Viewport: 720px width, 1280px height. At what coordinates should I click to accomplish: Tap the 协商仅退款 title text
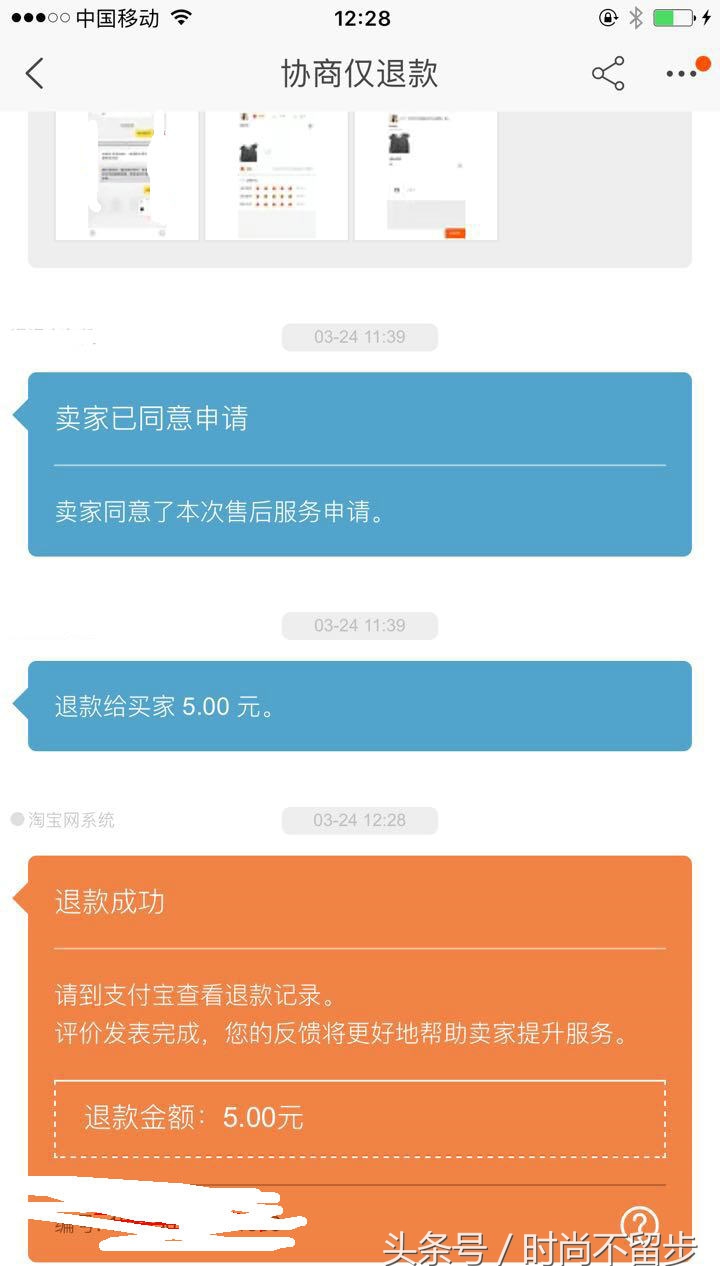click(x=360, y=73)
